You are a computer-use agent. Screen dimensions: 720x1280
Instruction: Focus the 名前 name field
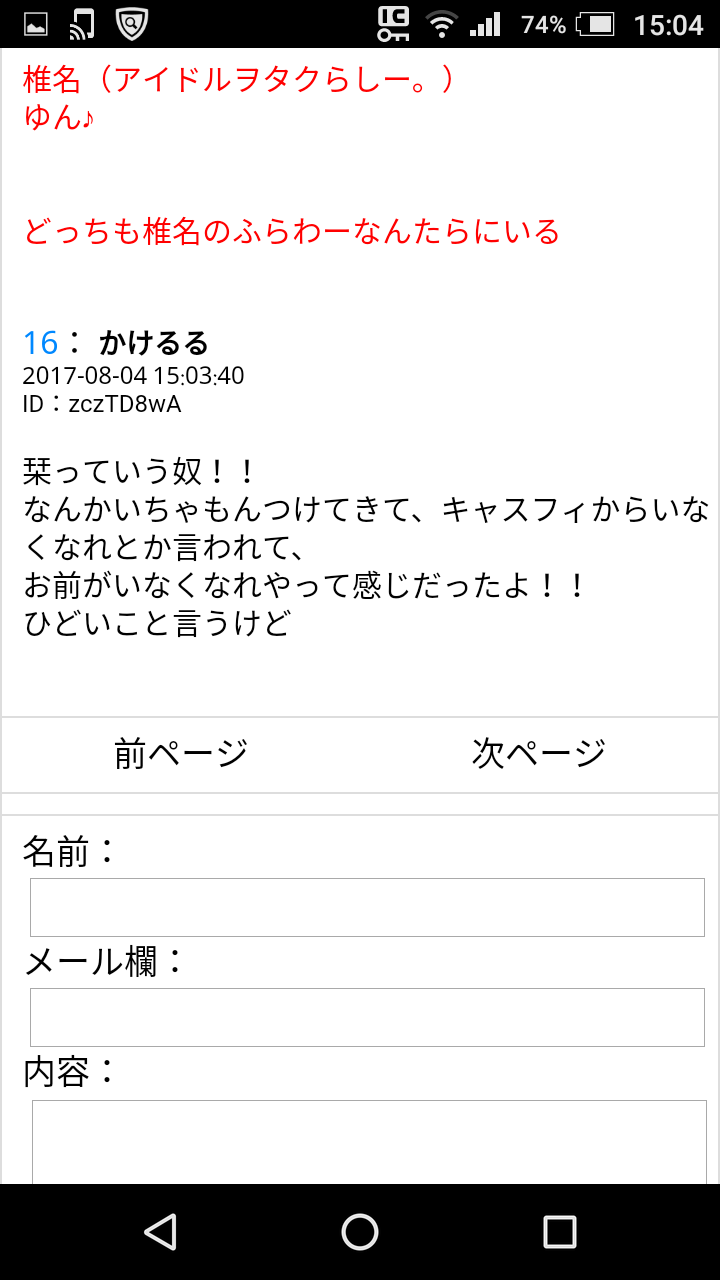click(x=367, y=907)
